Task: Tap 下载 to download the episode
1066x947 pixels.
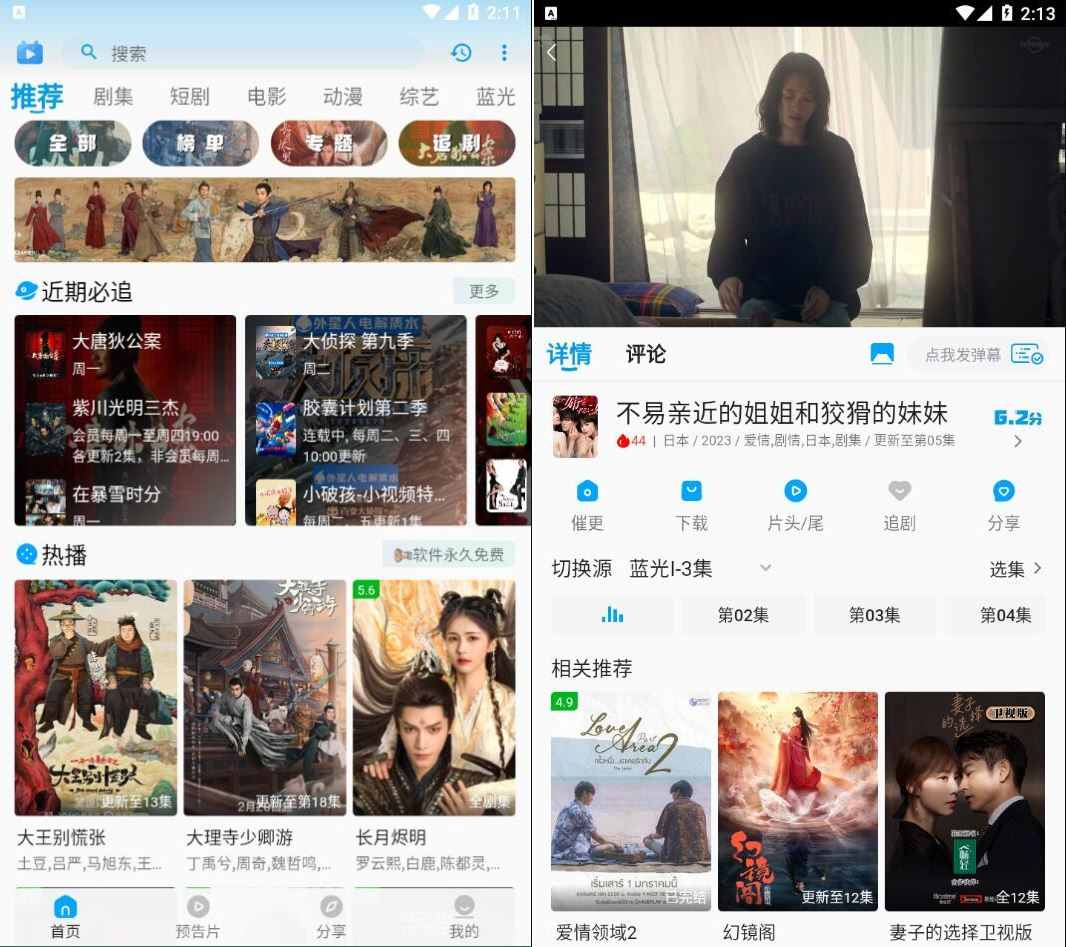Action: (x=691, y=505)
